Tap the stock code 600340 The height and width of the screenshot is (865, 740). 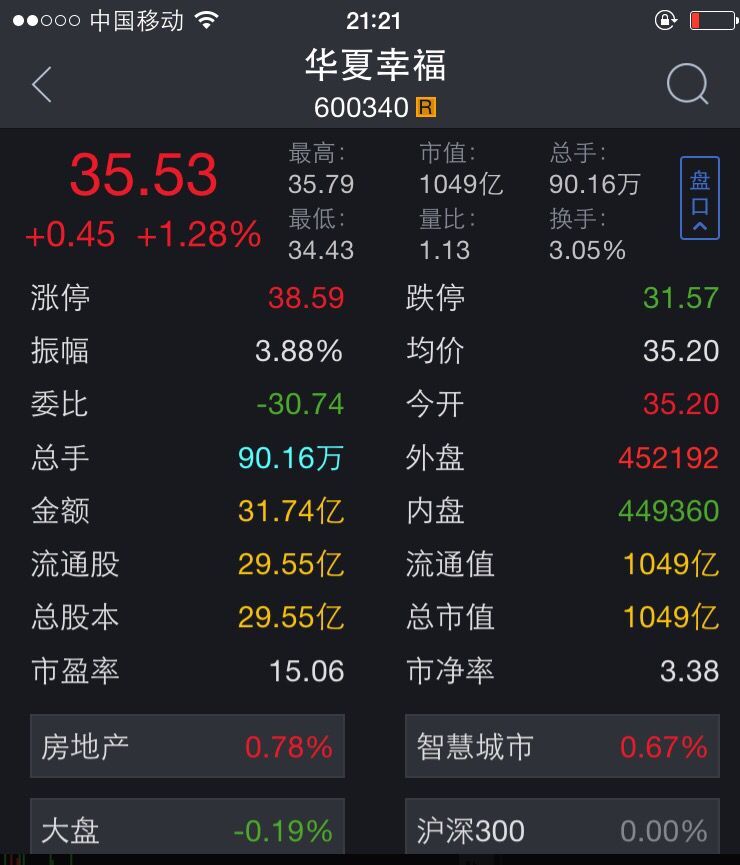click(360, 106)
